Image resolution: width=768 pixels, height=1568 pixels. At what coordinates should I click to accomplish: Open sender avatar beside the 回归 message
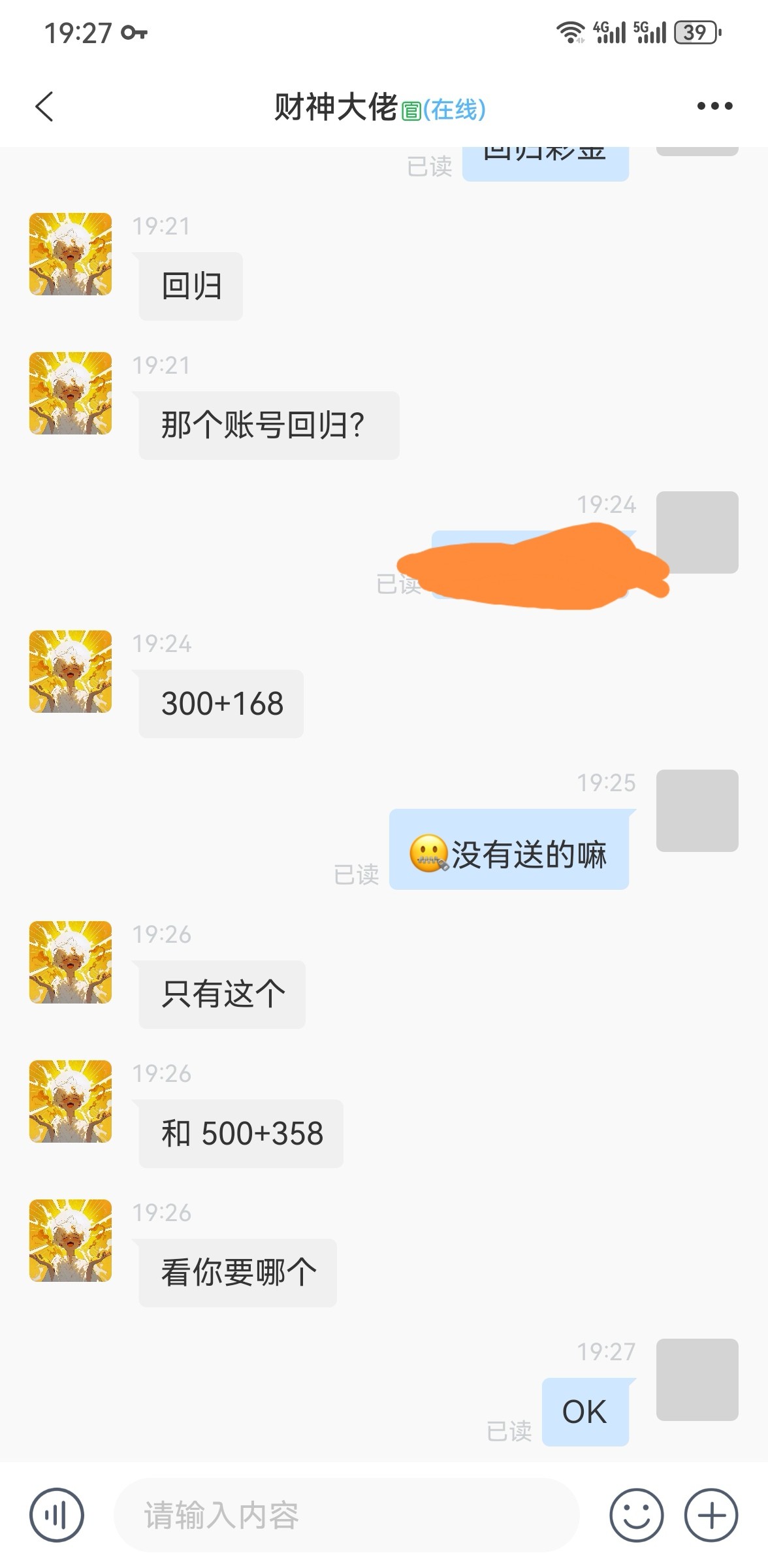(x=71, y=254)
